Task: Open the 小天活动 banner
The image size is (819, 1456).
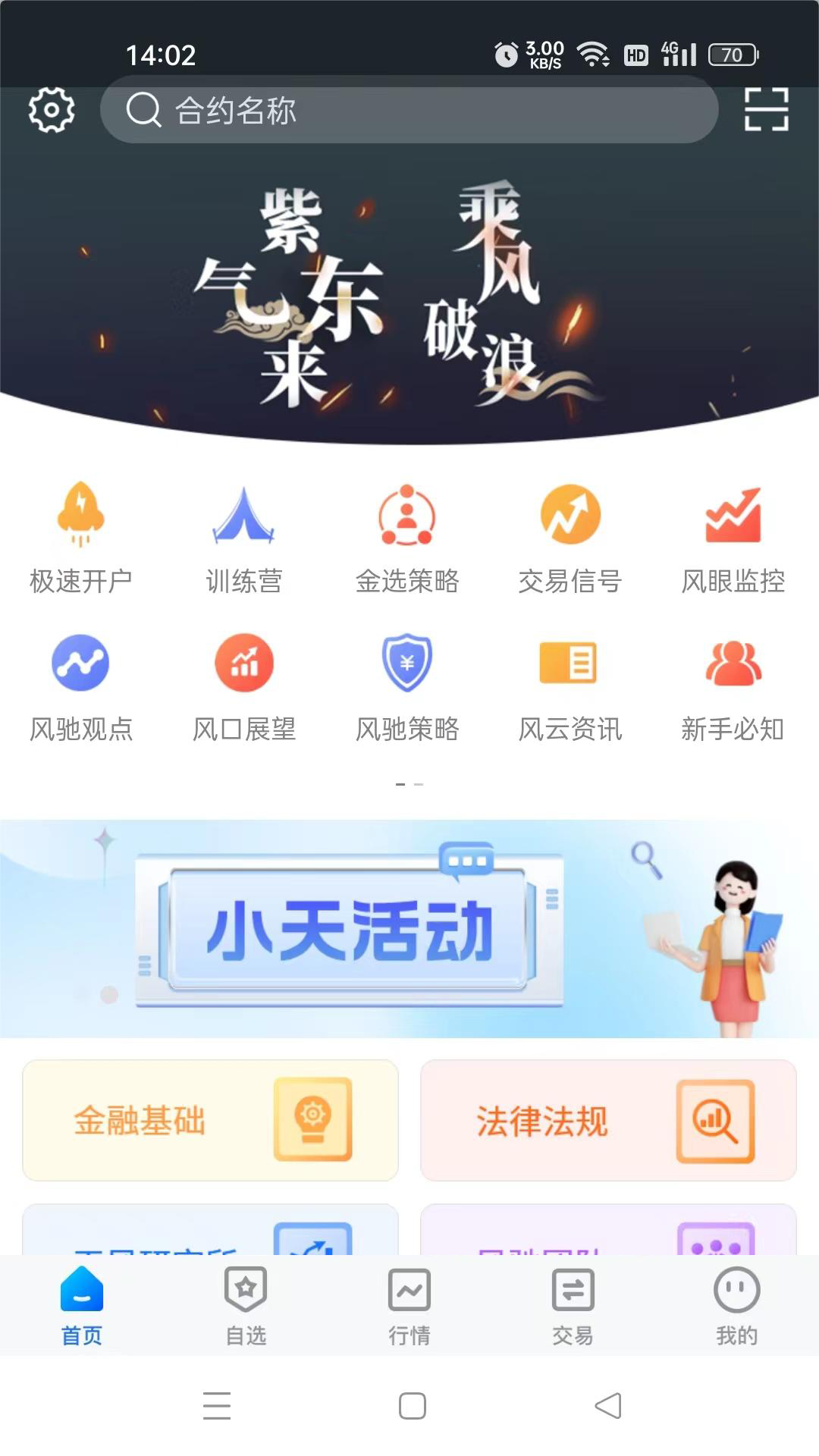Action: tap(409, 929)
